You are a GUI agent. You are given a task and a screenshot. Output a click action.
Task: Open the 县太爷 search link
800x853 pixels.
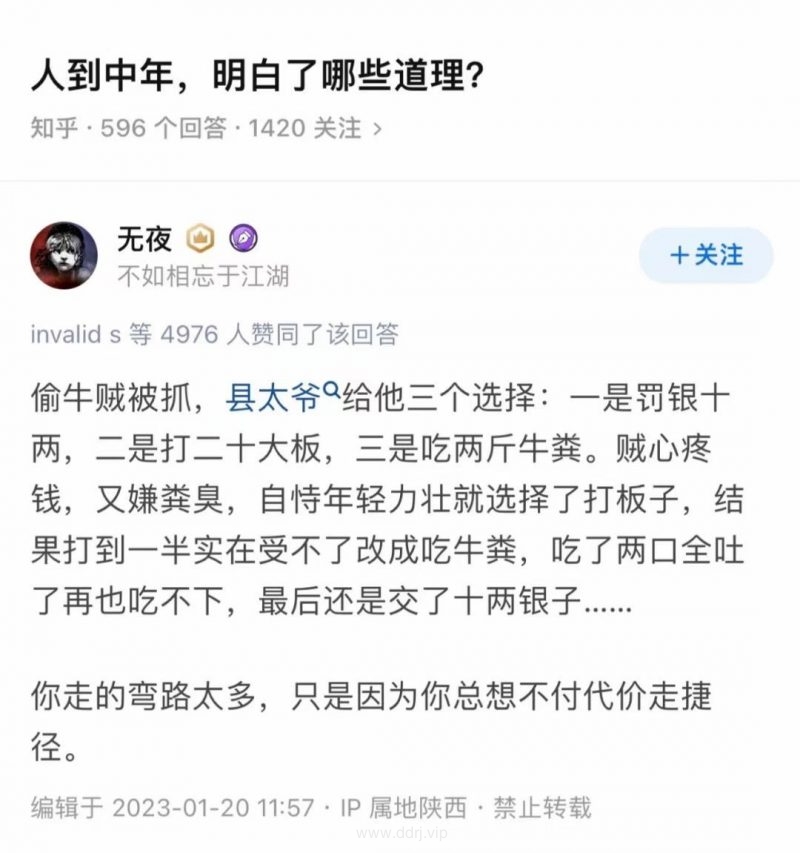pyautogui.click(x=283, y=398)
